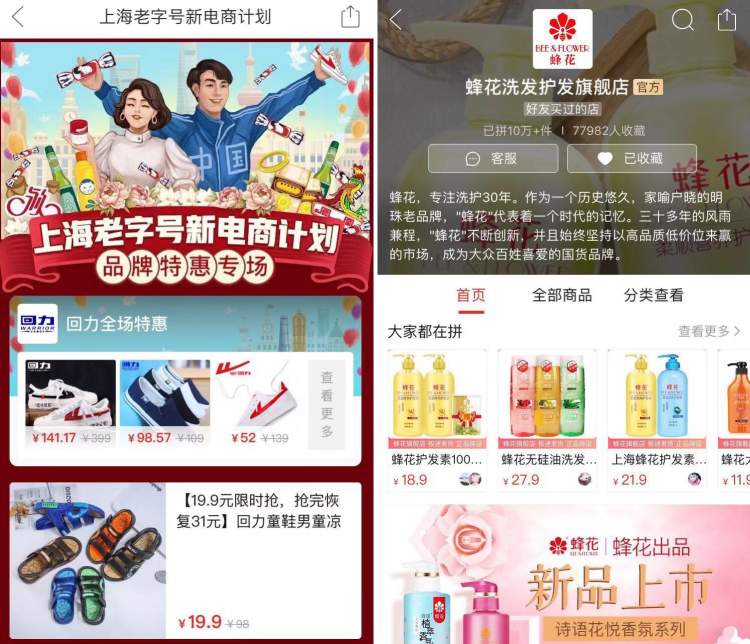Tap 查看更多 beside the 回力 products
Viewport: 750px width, 644px height.
point(327,404)
